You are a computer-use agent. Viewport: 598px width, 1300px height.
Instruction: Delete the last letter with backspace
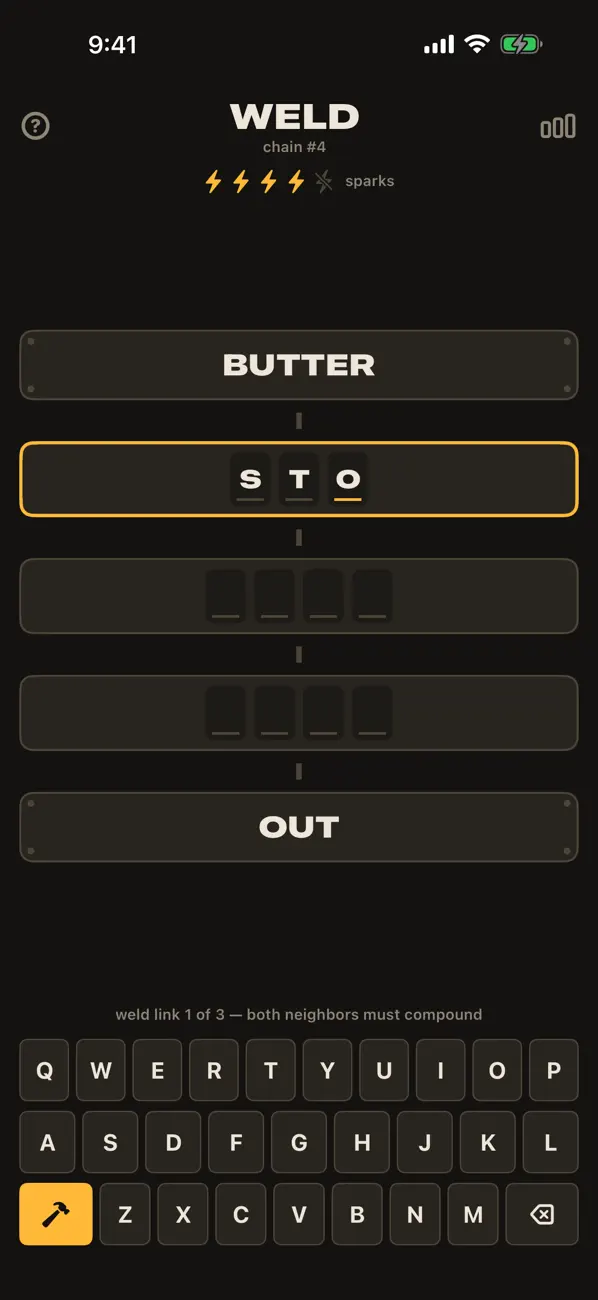[542, 1214]
